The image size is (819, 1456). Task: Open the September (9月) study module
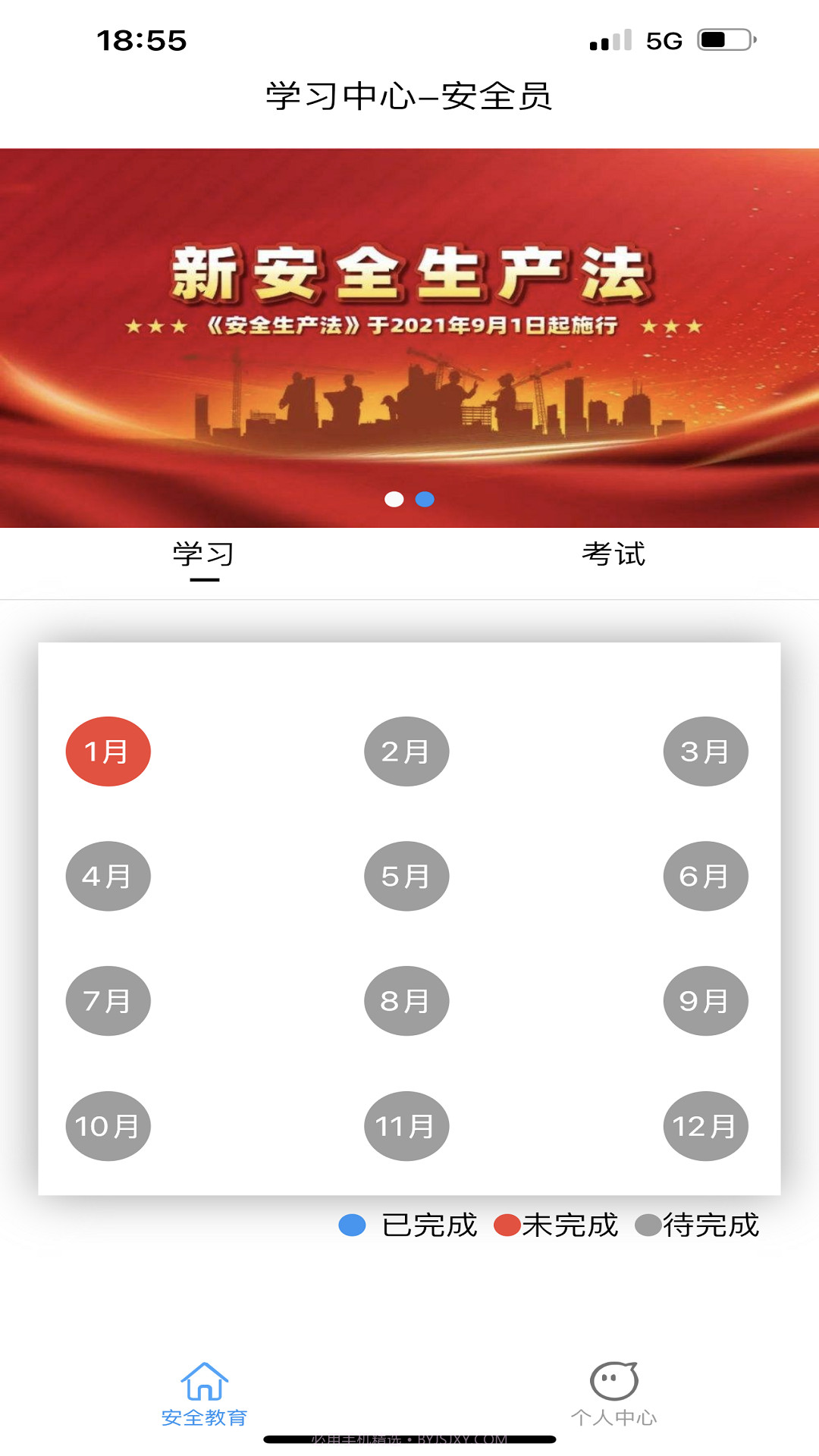pos(705,1000)
